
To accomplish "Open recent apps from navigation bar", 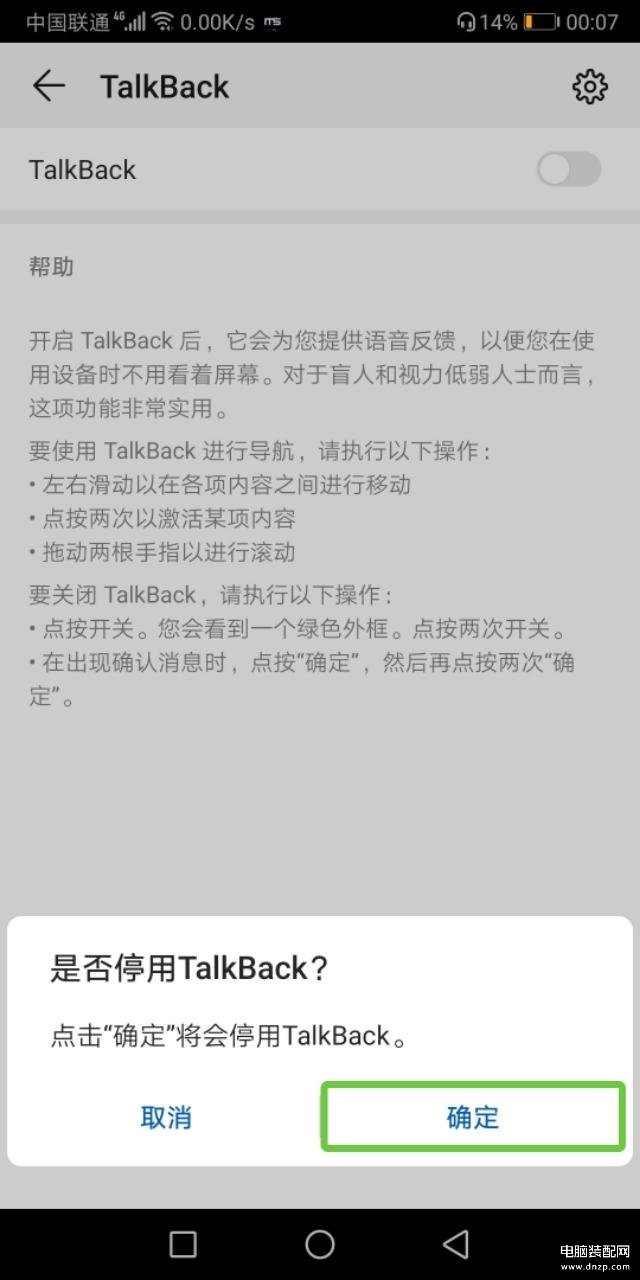I will pos(183,1244).
